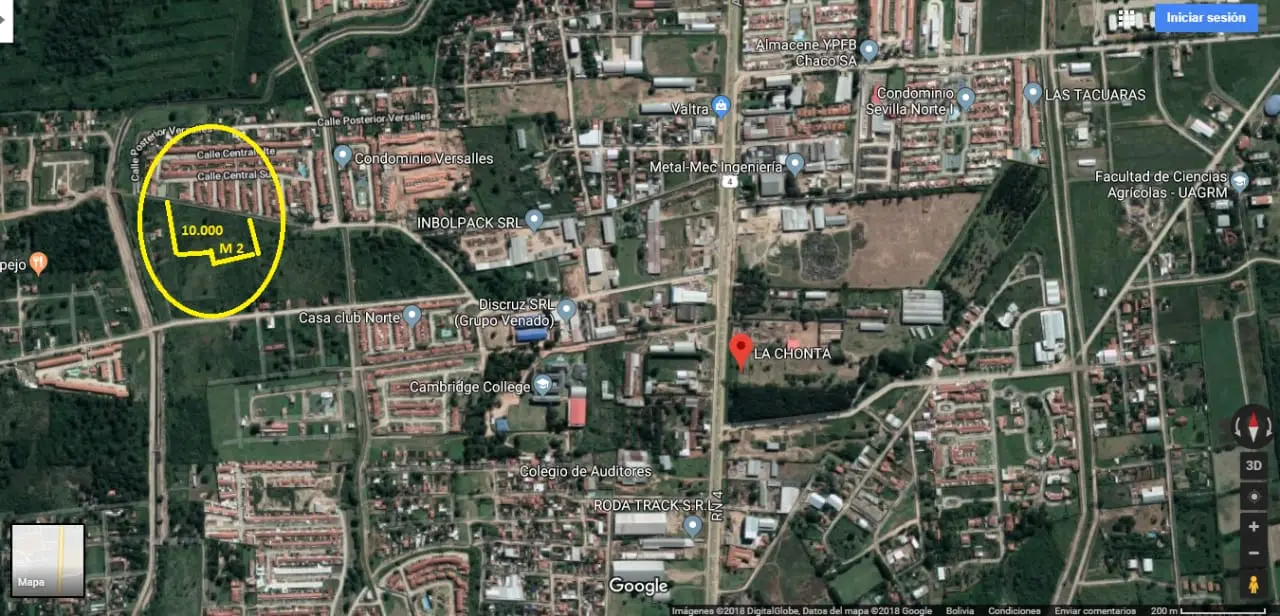This screenshot has height=616, width=1280.
Task: View the INBOLPACK SRL place marker
Action: 534,219
